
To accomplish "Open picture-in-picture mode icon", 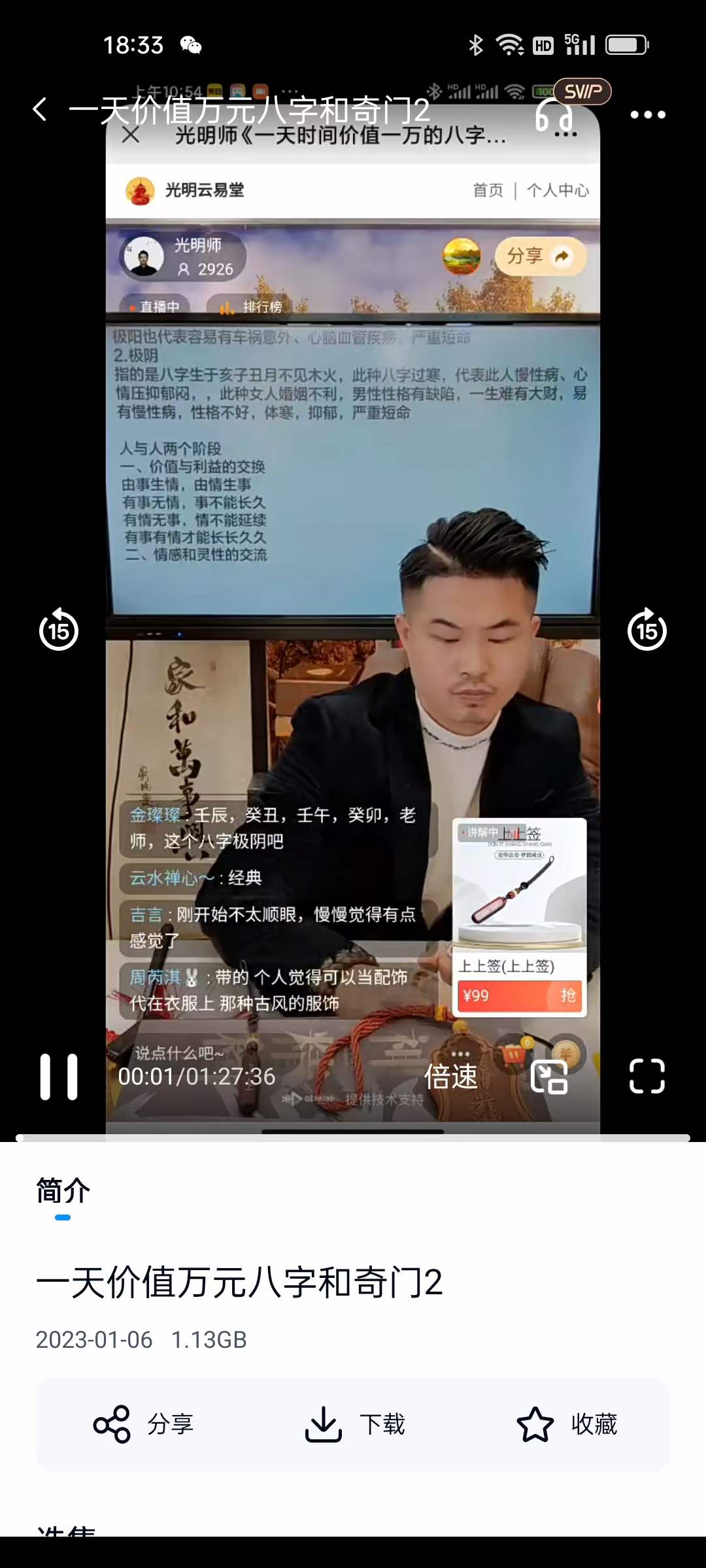I will (x=550, y=1075).
